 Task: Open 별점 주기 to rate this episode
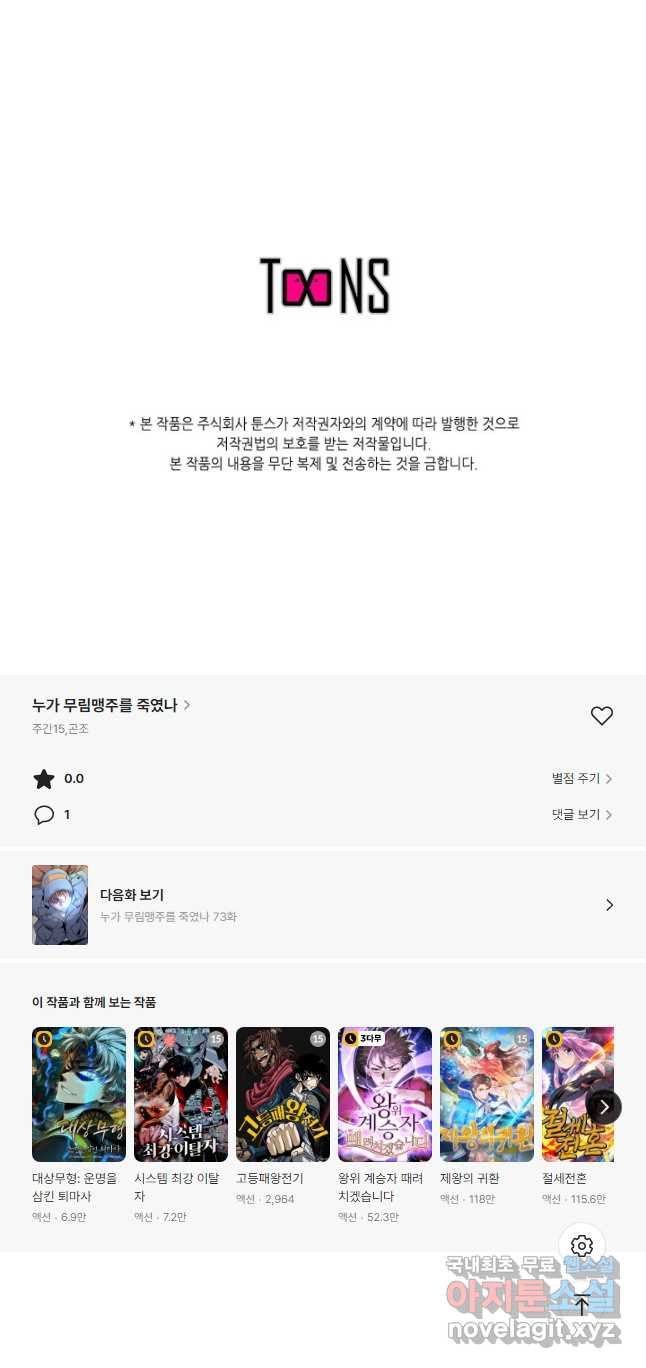(x=582, y=778)
